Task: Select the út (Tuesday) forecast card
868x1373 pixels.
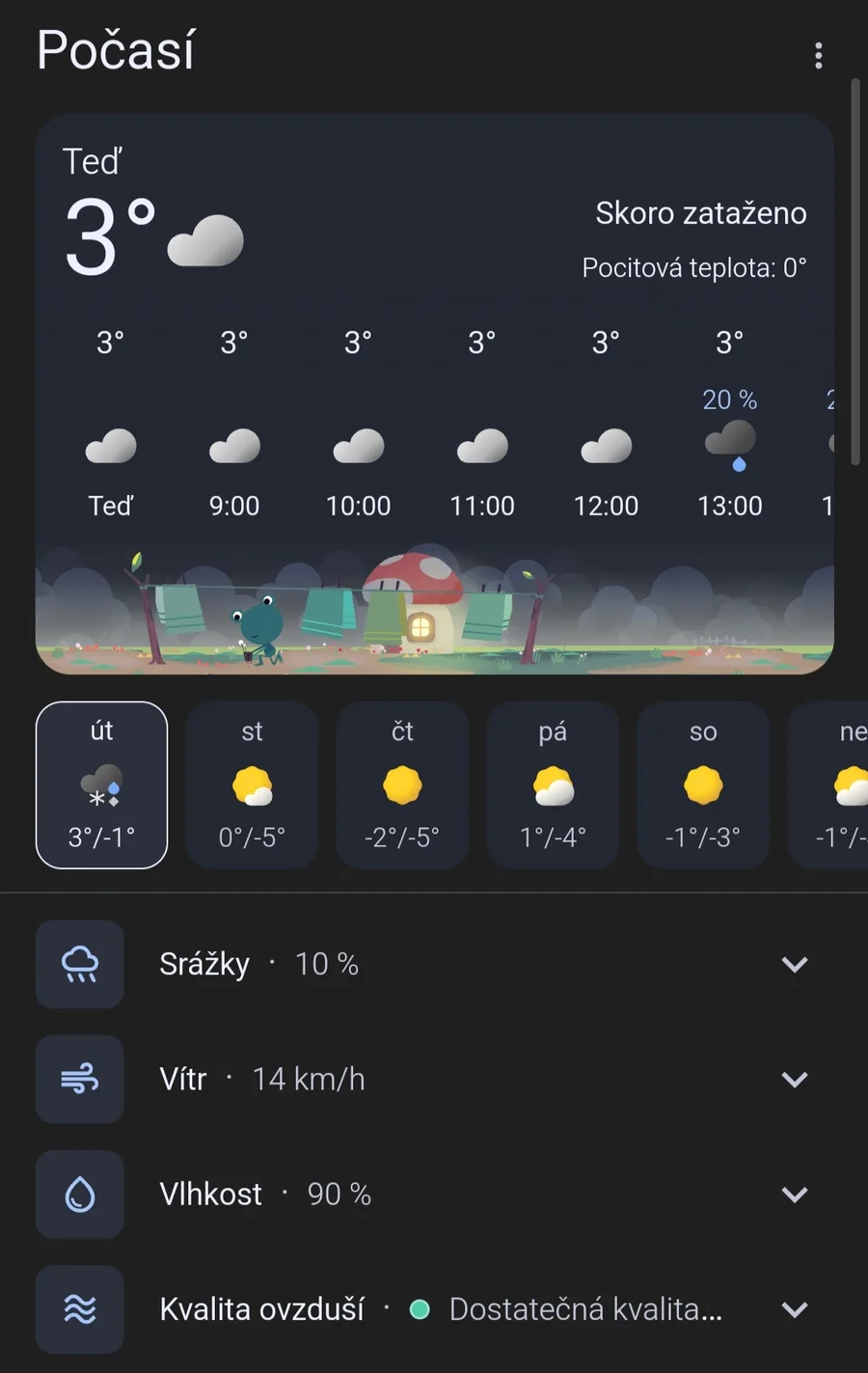Action: coord(101,784)
